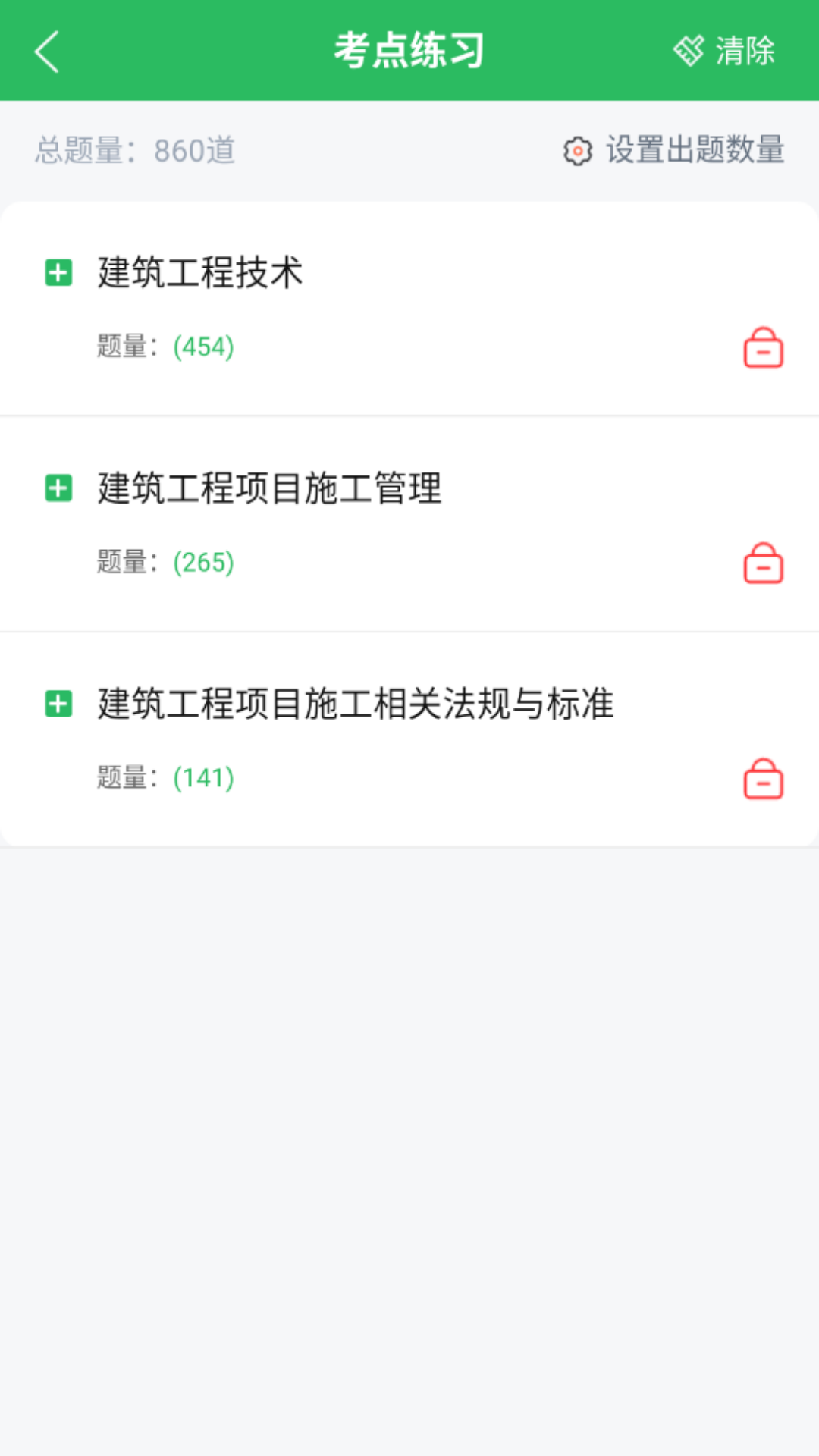This screenshot has width=819, height=1456.
Task: Tap the 考点练习 title
Action: (x=409, y=50)
